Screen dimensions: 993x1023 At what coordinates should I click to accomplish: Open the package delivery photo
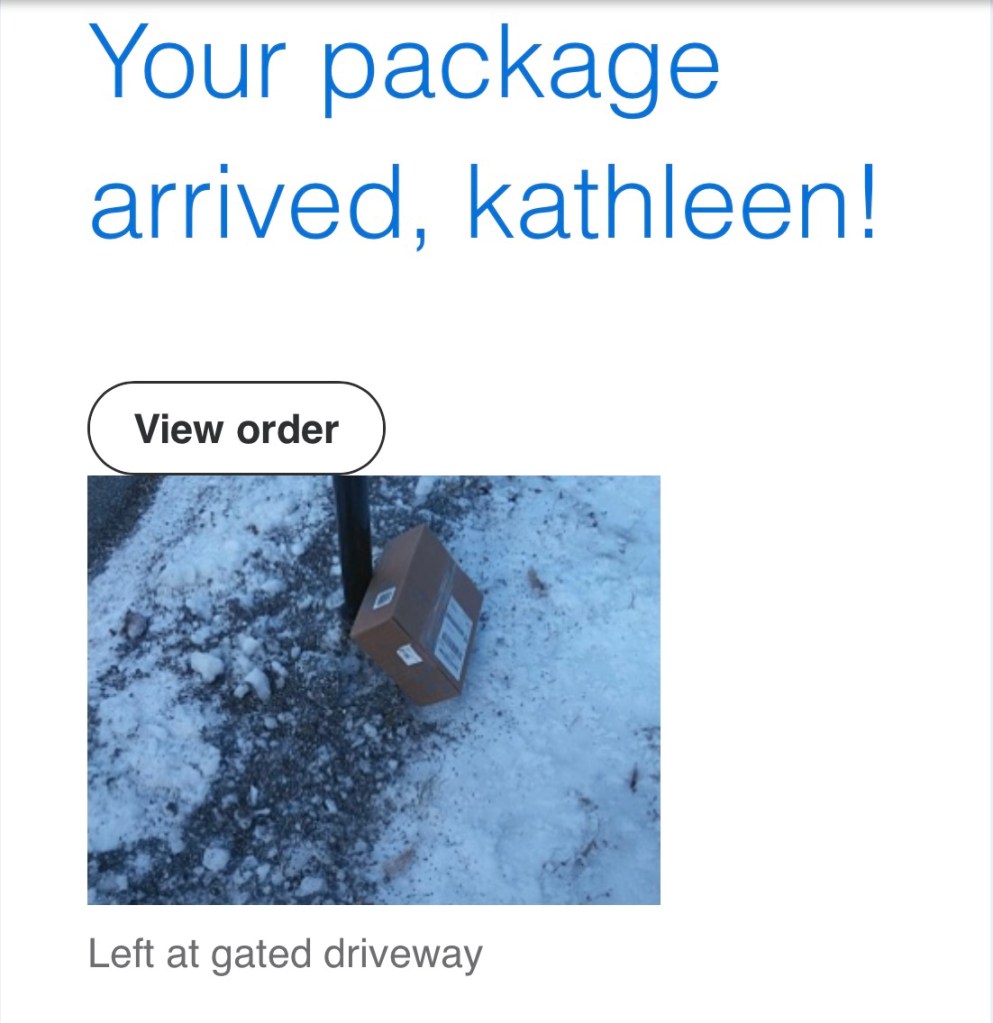373,690
